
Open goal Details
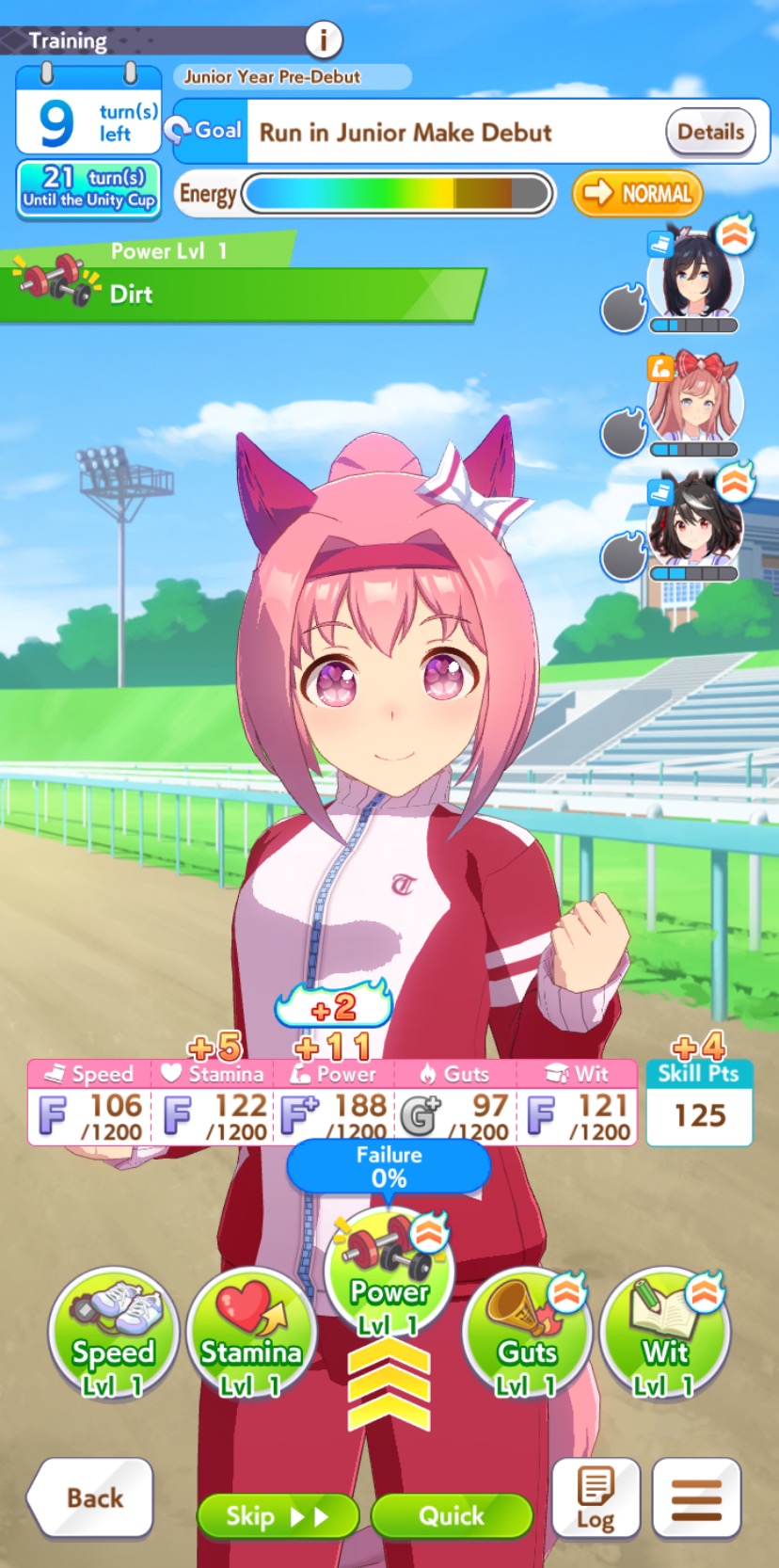tap(710, 132)
